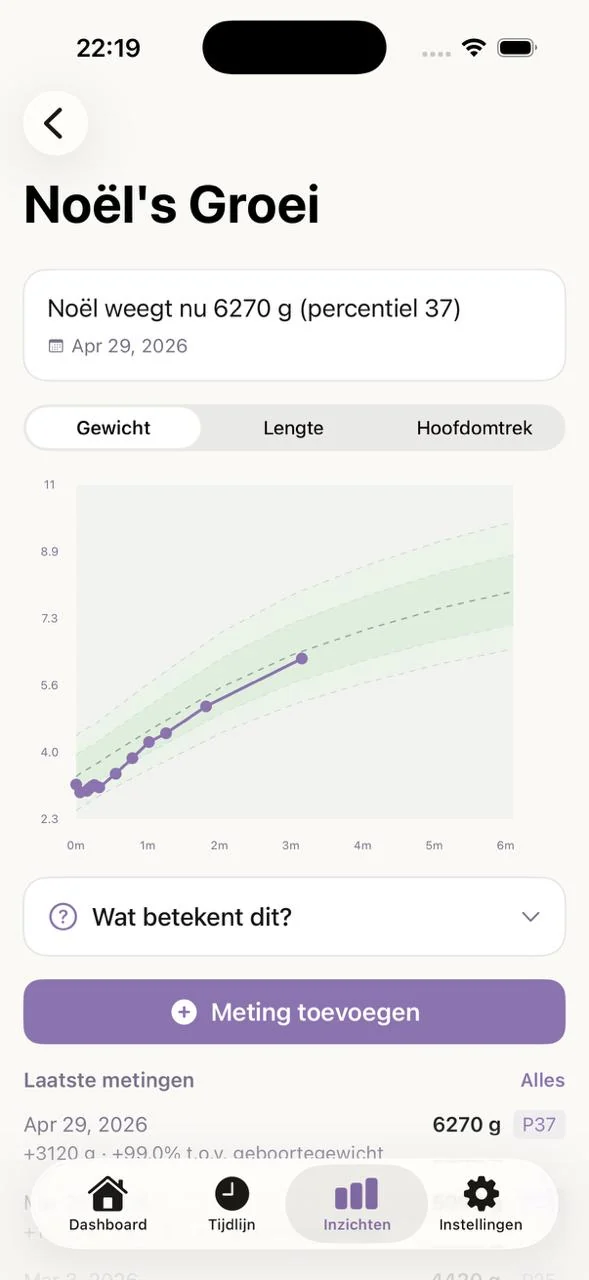Select the Gewicht segment
Screen dimensions: 589x1280
coord(113,428)
